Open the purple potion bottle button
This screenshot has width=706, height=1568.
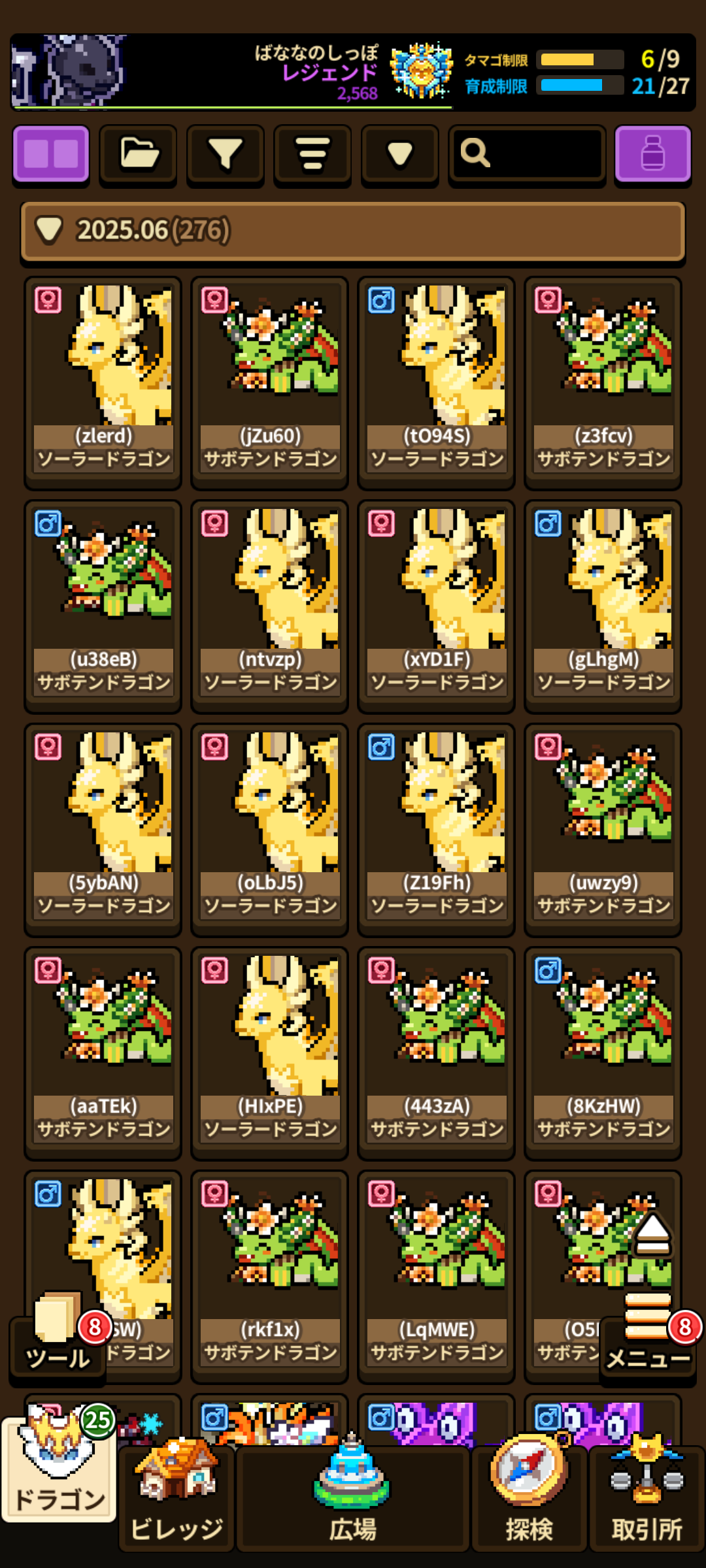[652, 154]
